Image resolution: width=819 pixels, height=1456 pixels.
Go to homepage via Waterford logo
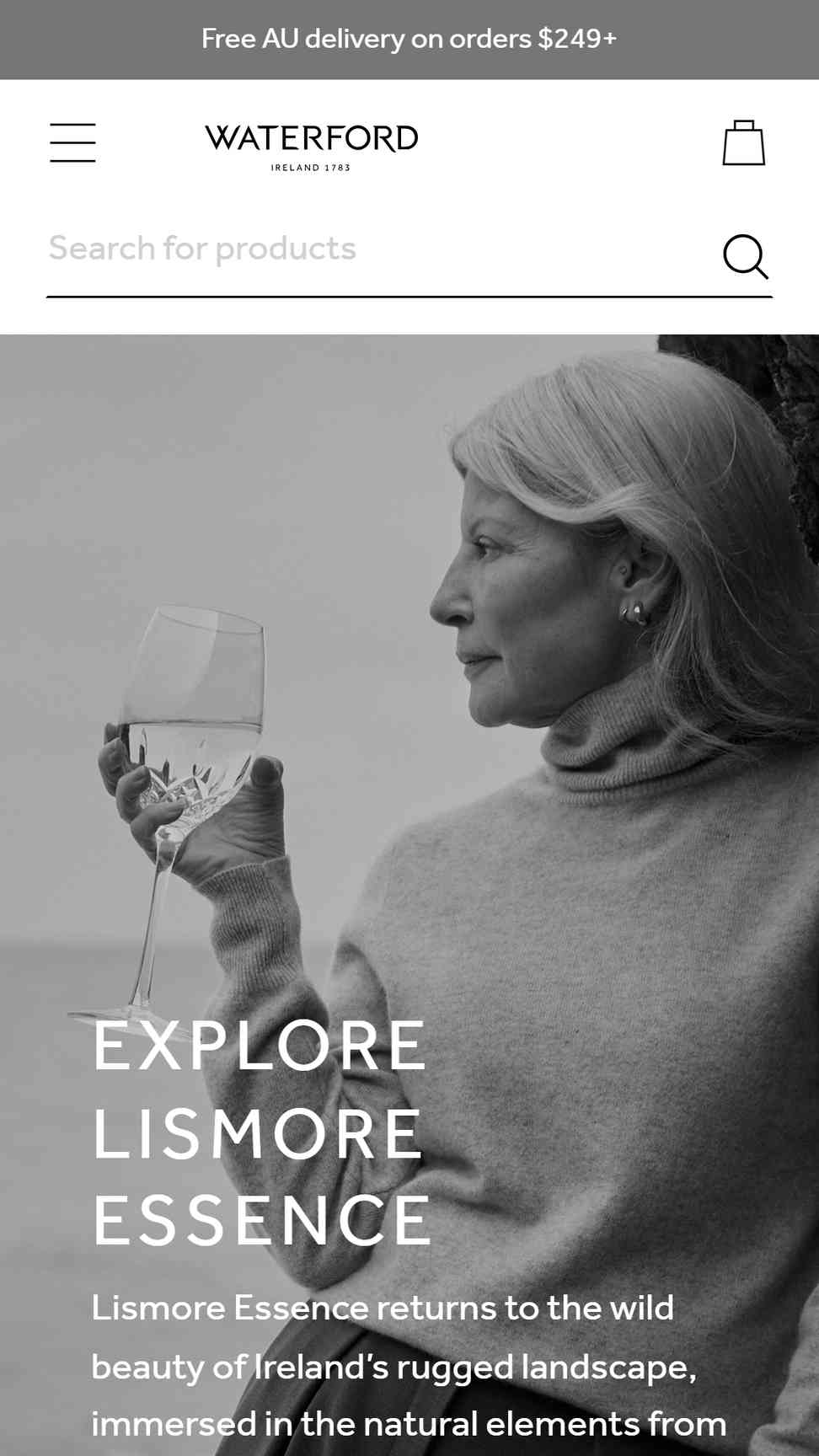click(x=311, y=147)
